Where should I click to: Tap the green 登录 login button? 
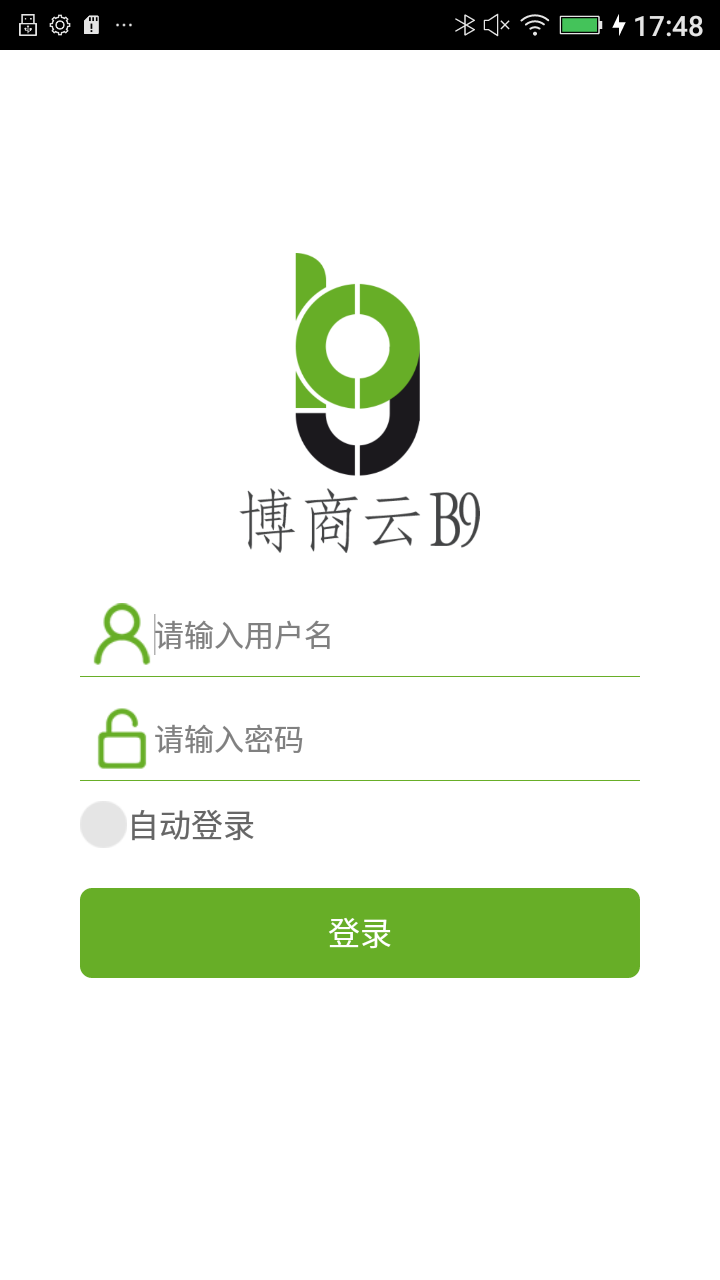point(360,933)
